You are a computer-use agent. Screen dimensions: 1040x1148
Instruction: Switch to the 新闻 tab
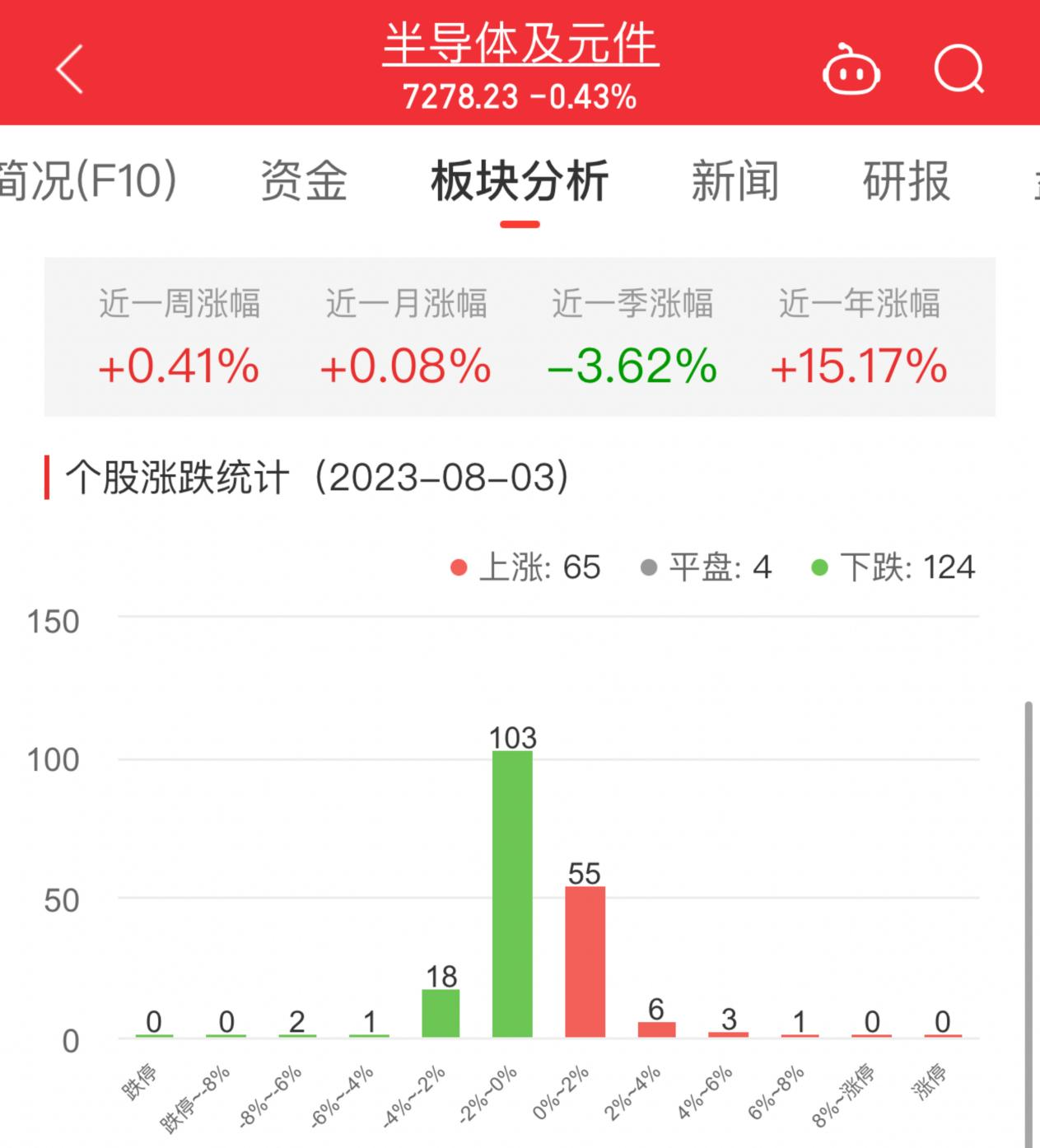pyautogui.click(x=735, y=180)
